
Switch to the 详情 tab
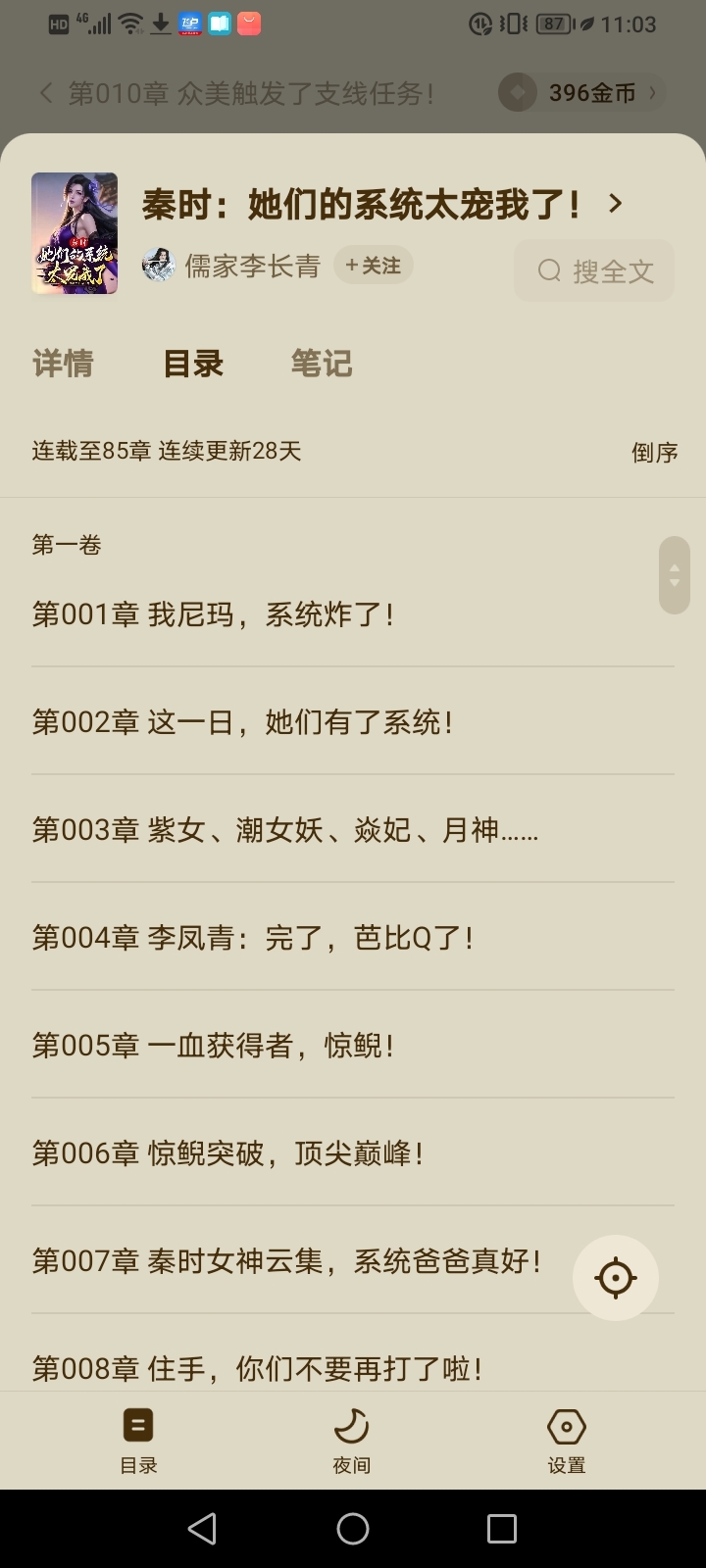(x=63, y=364)
